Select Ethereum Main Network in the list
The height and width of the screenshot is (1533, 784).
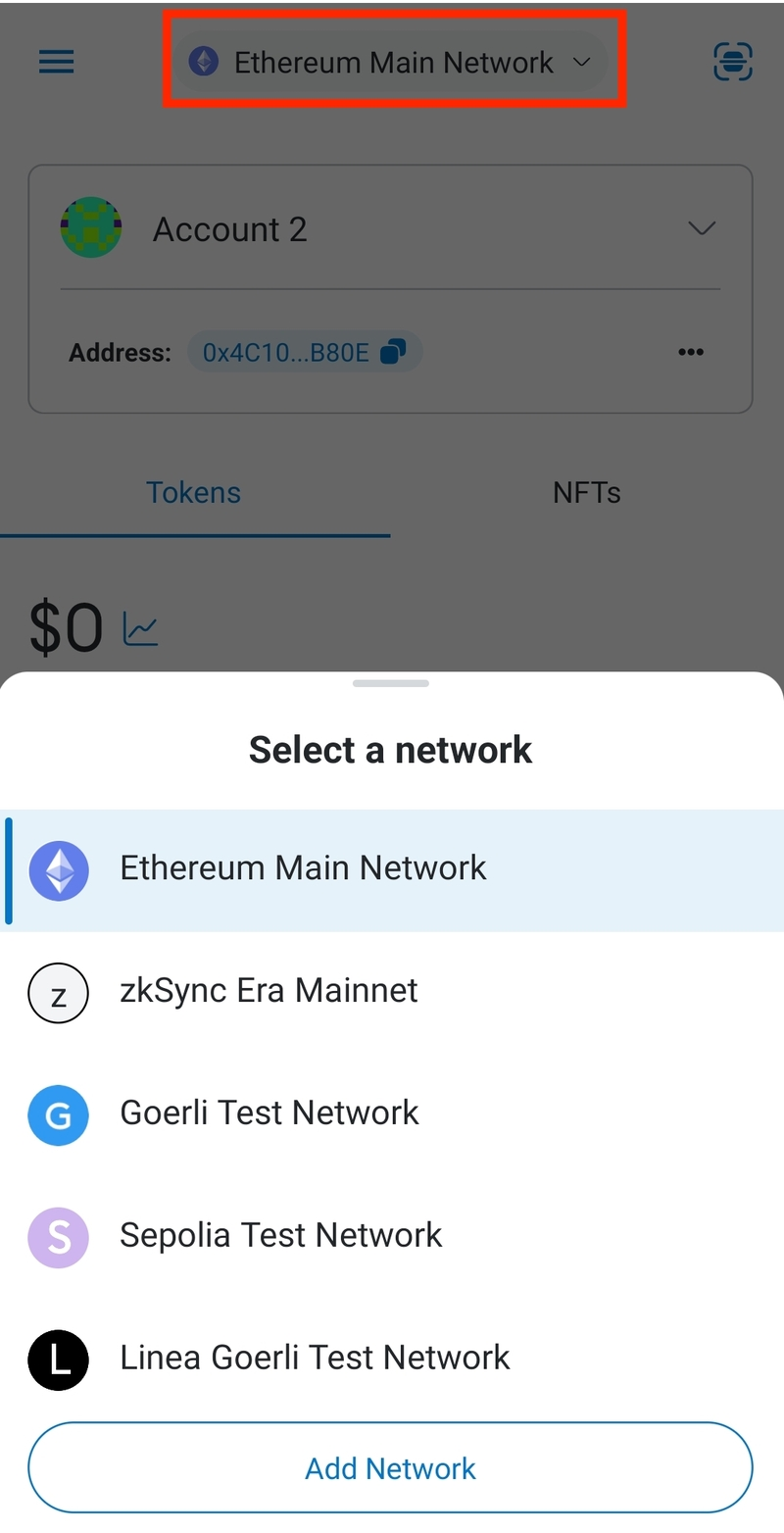pos(392,869)
